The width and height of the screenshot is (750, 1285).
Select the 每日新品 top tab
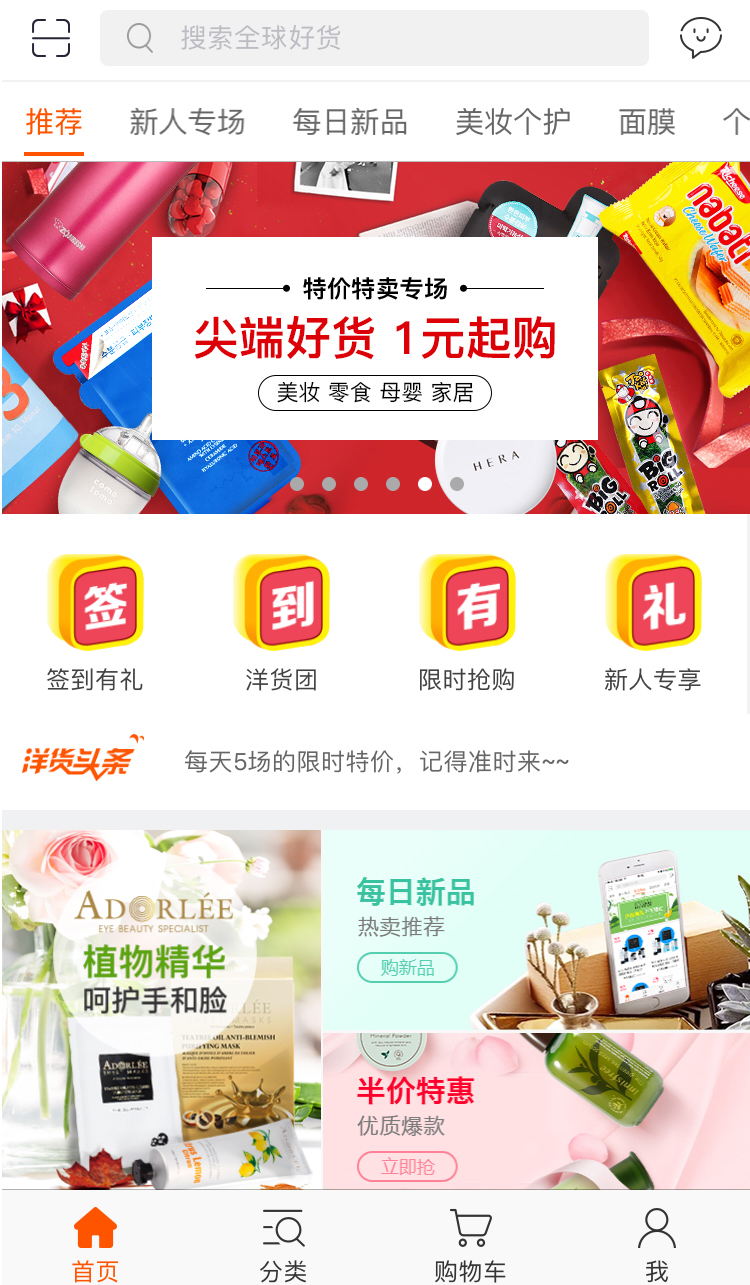tap(350, 122)
